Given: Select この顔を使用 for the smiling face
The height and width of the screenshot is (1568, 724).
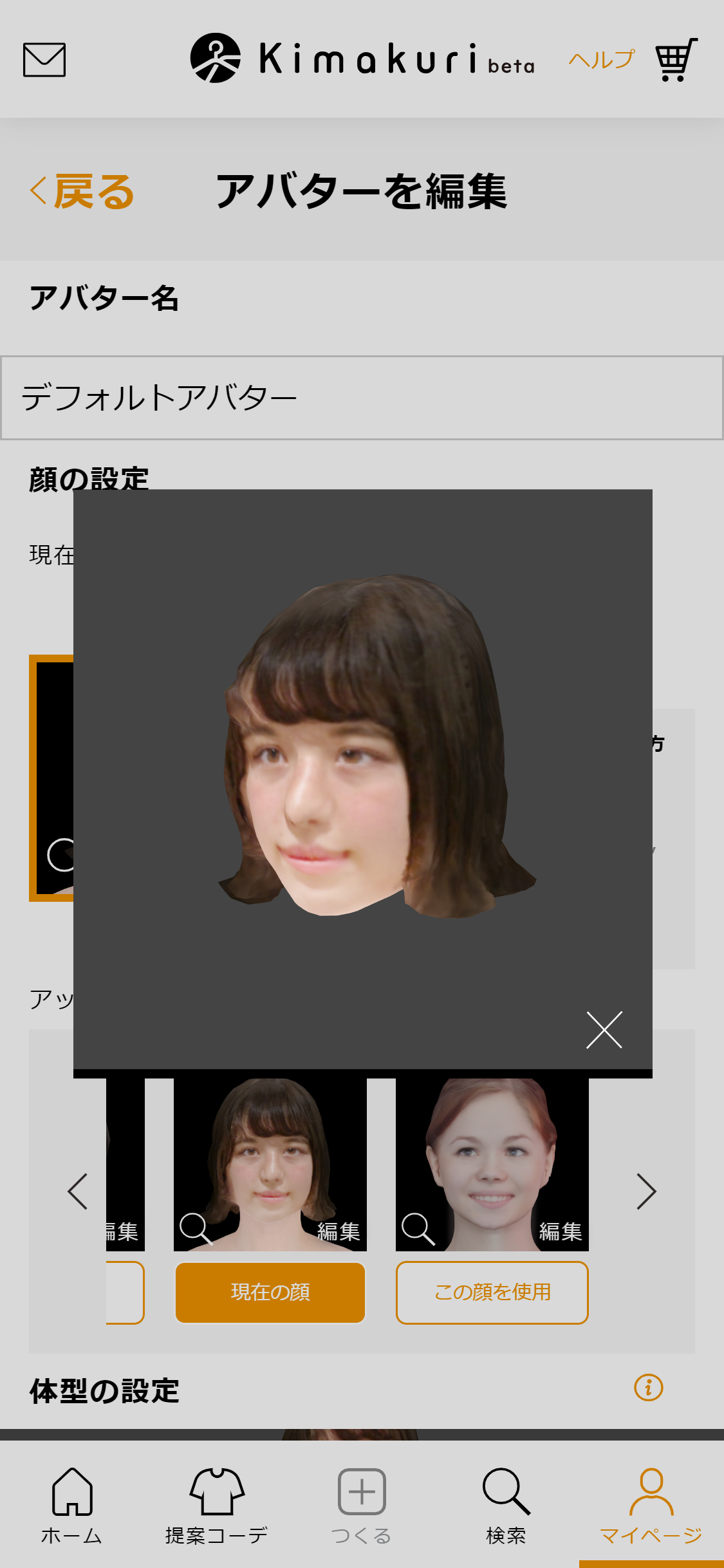Looking at the screenshot, I should (x=492, y=1293).
